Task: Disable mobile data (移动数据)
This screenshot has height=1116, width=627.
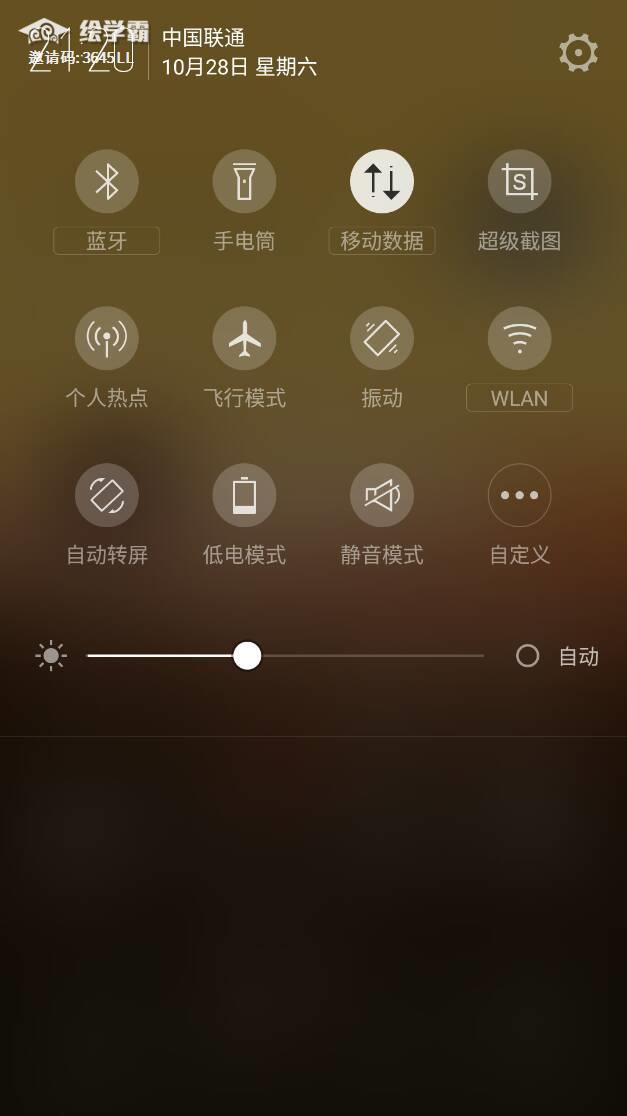Action: click(382, 182)
